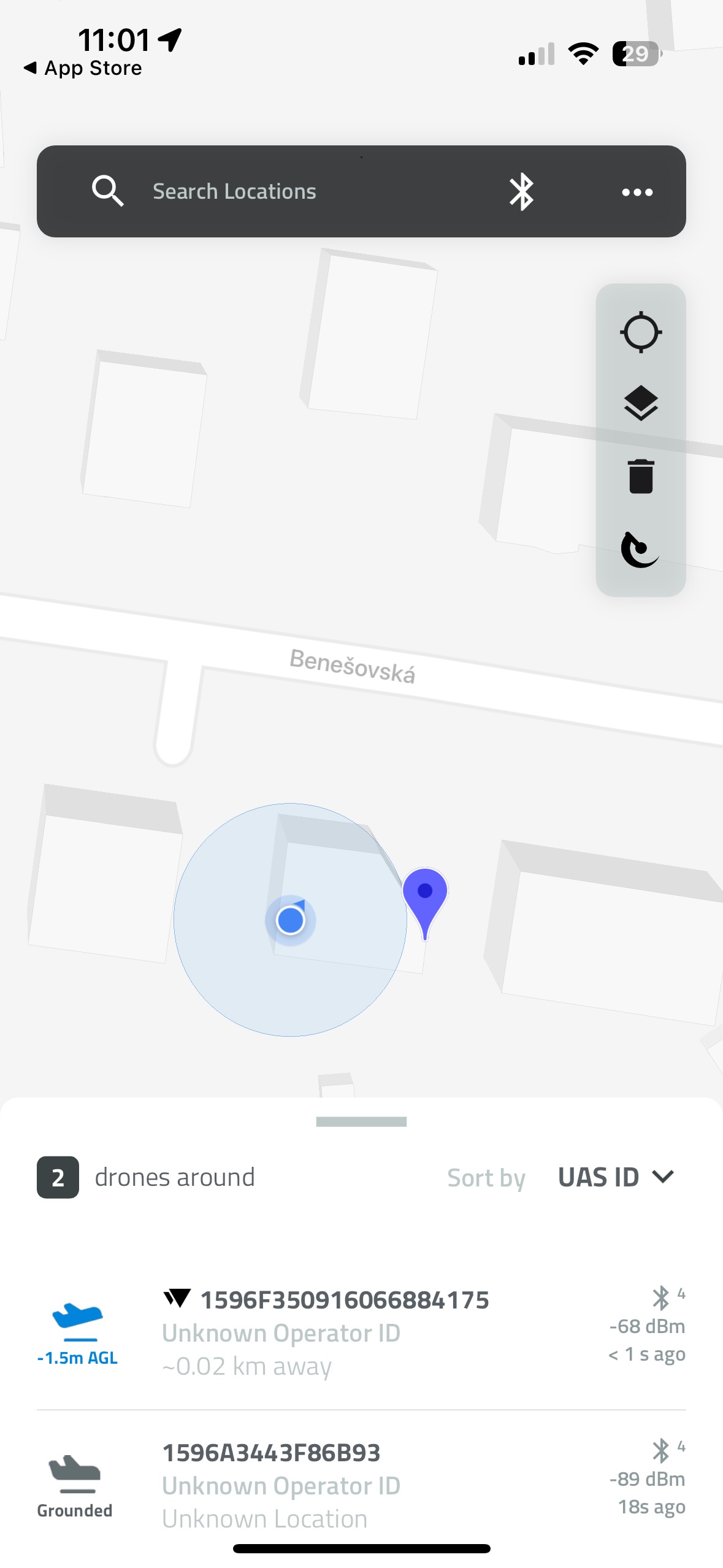723x1568 pixels.
Task: Open drone 1596F35091606884175 details
Action: (x=343, y=1332)
